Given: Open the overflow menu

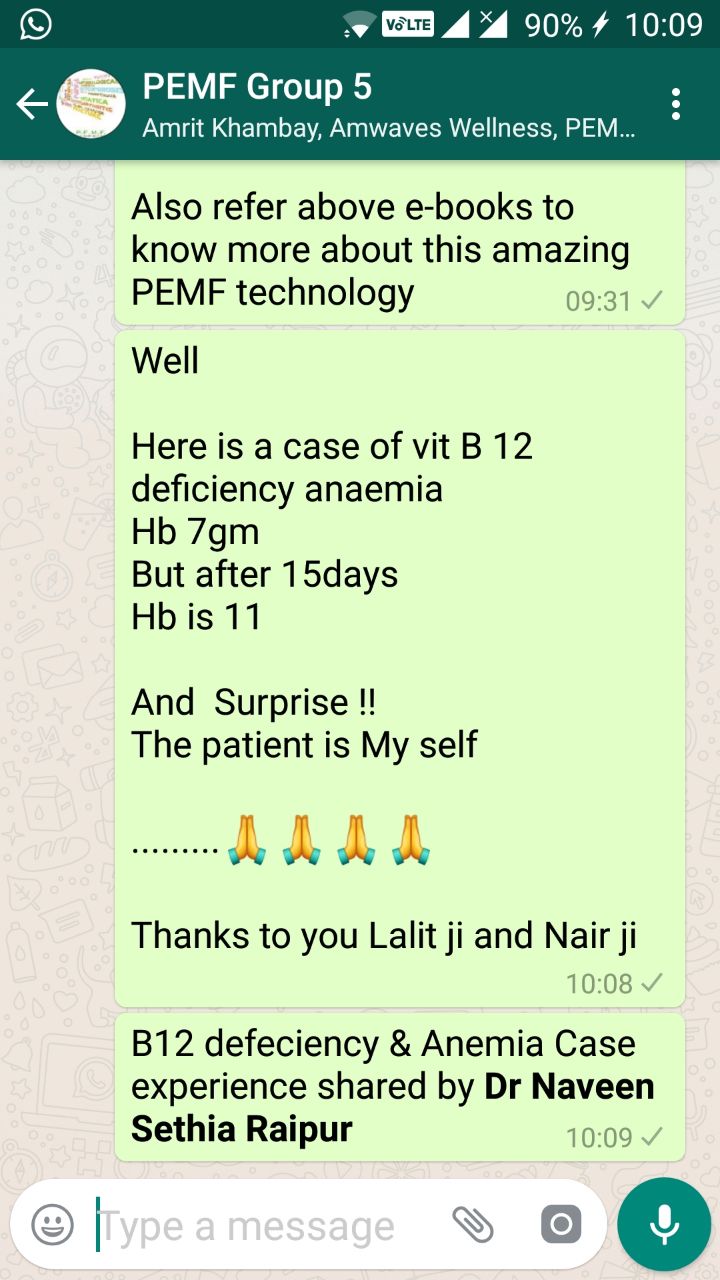Looking at the screenshot, I should click(676, 104).
